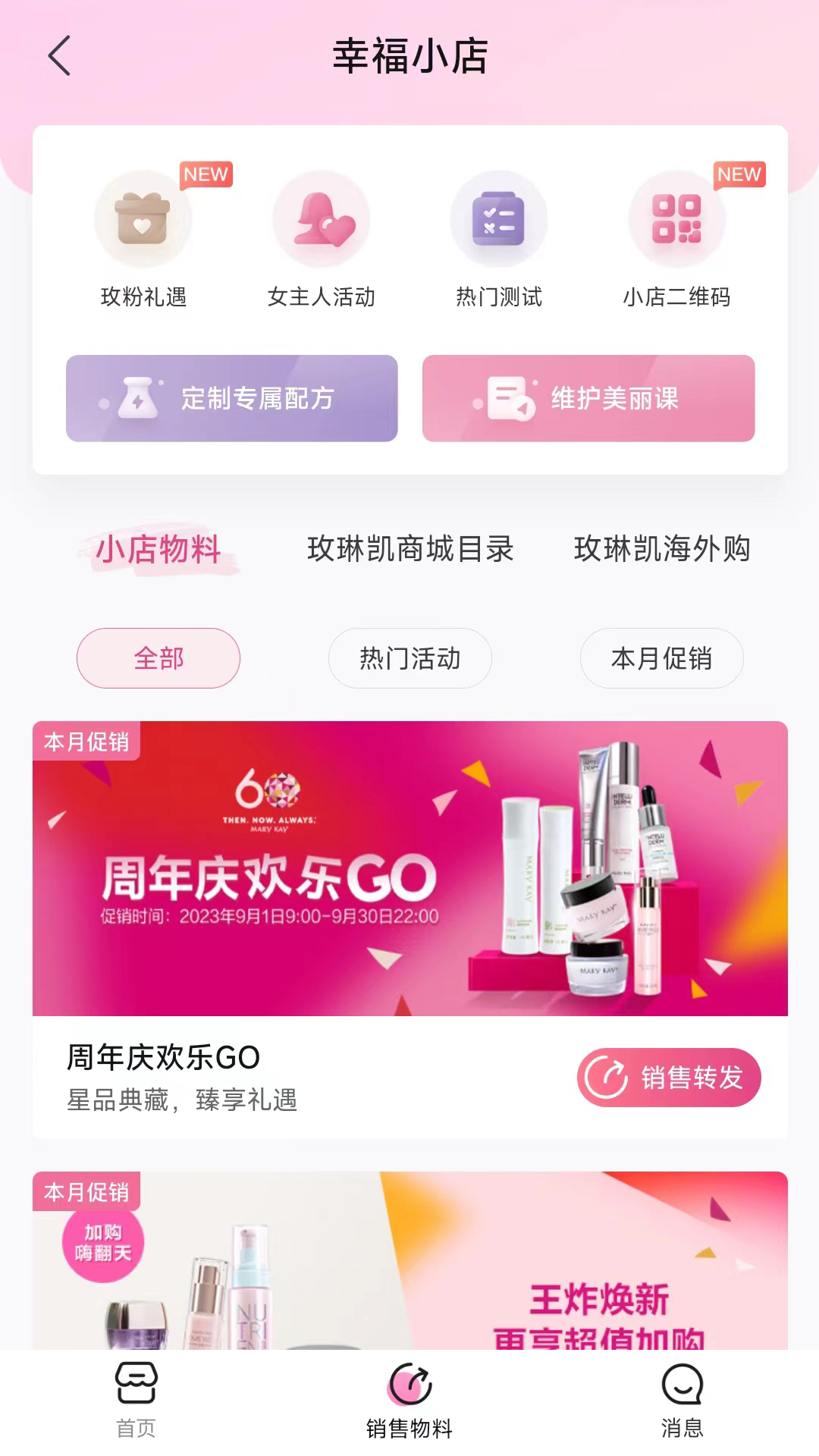Switch to 玫琳凯商城目录 tab

(x=410, y=549)
